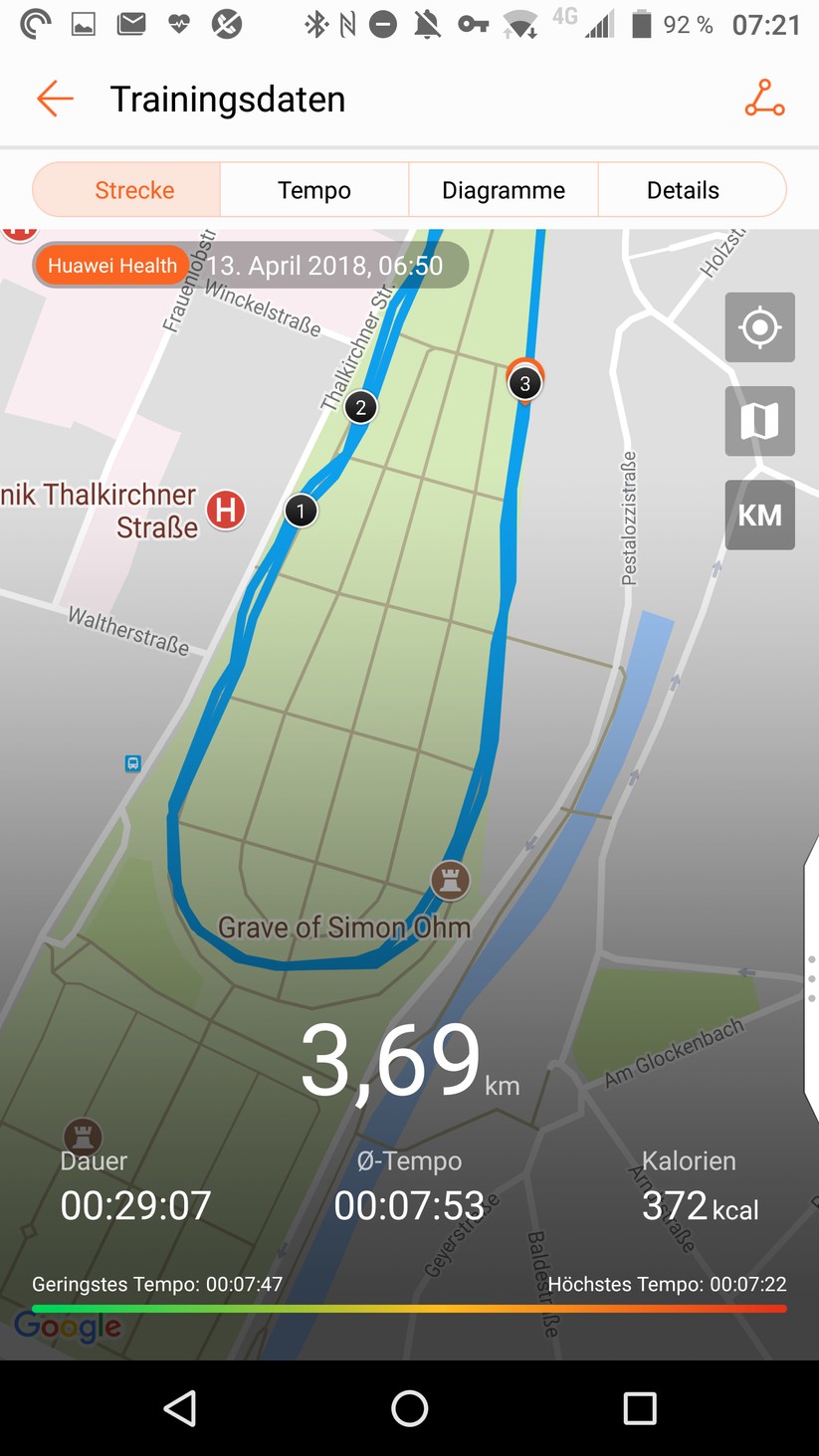Switch to the Strecke tab

[x=134, y=190]
